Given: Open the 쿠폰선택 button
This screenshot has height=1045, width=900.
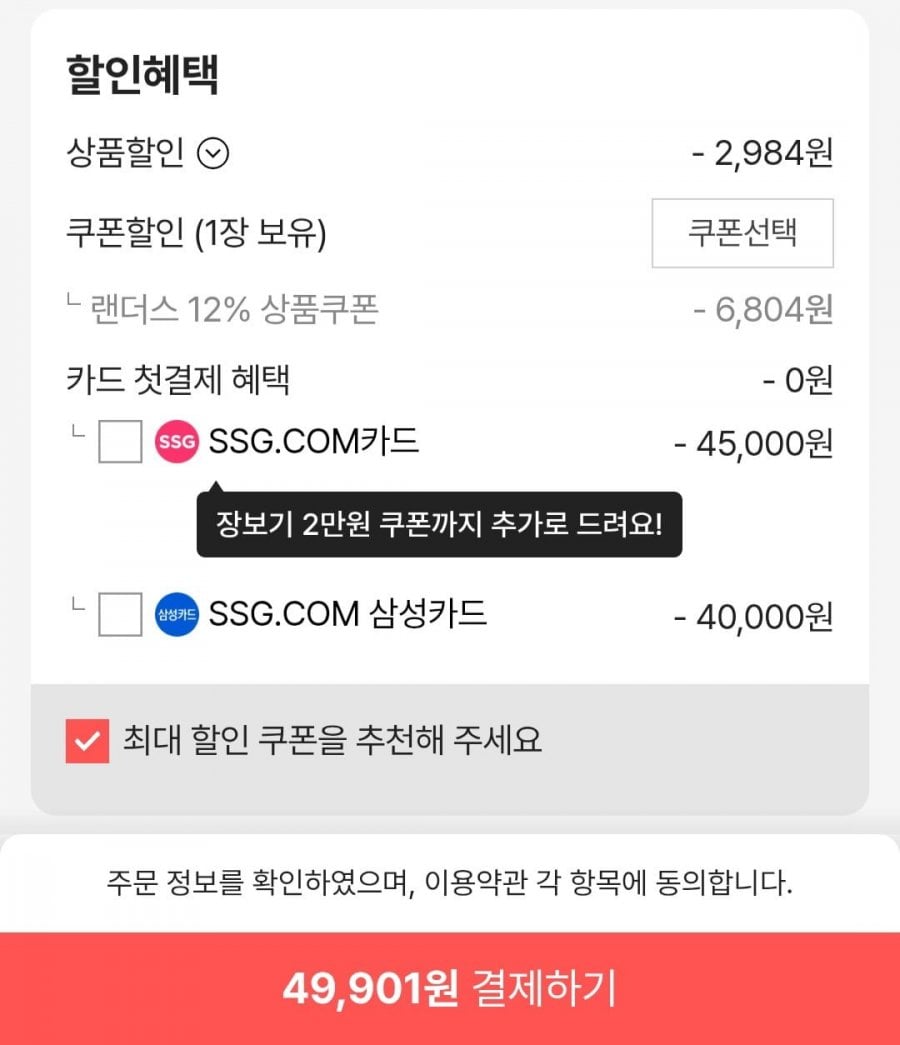Looking at the screenshot, I should tap(742, 233).
